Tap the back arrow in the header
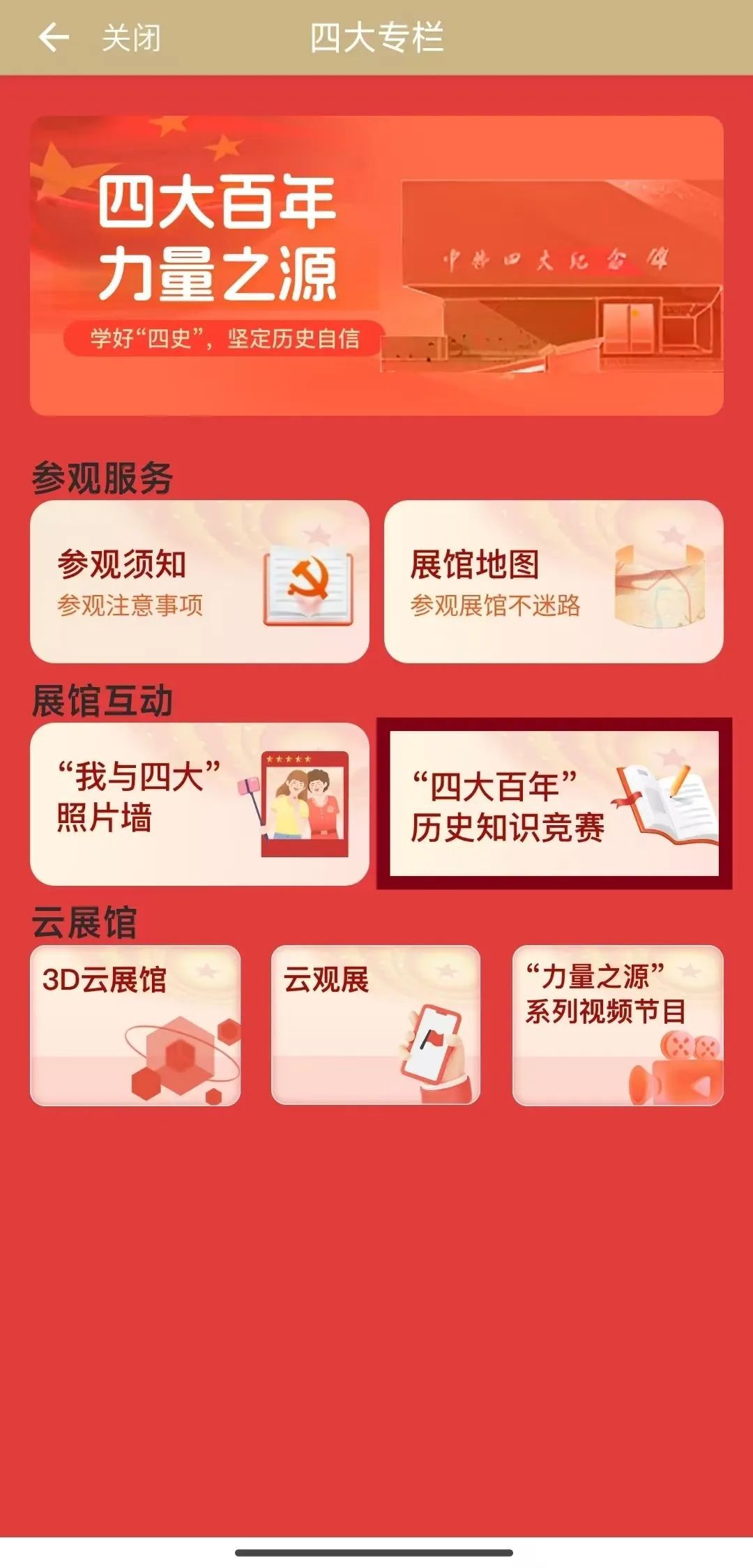 click(x=54, y=38)
